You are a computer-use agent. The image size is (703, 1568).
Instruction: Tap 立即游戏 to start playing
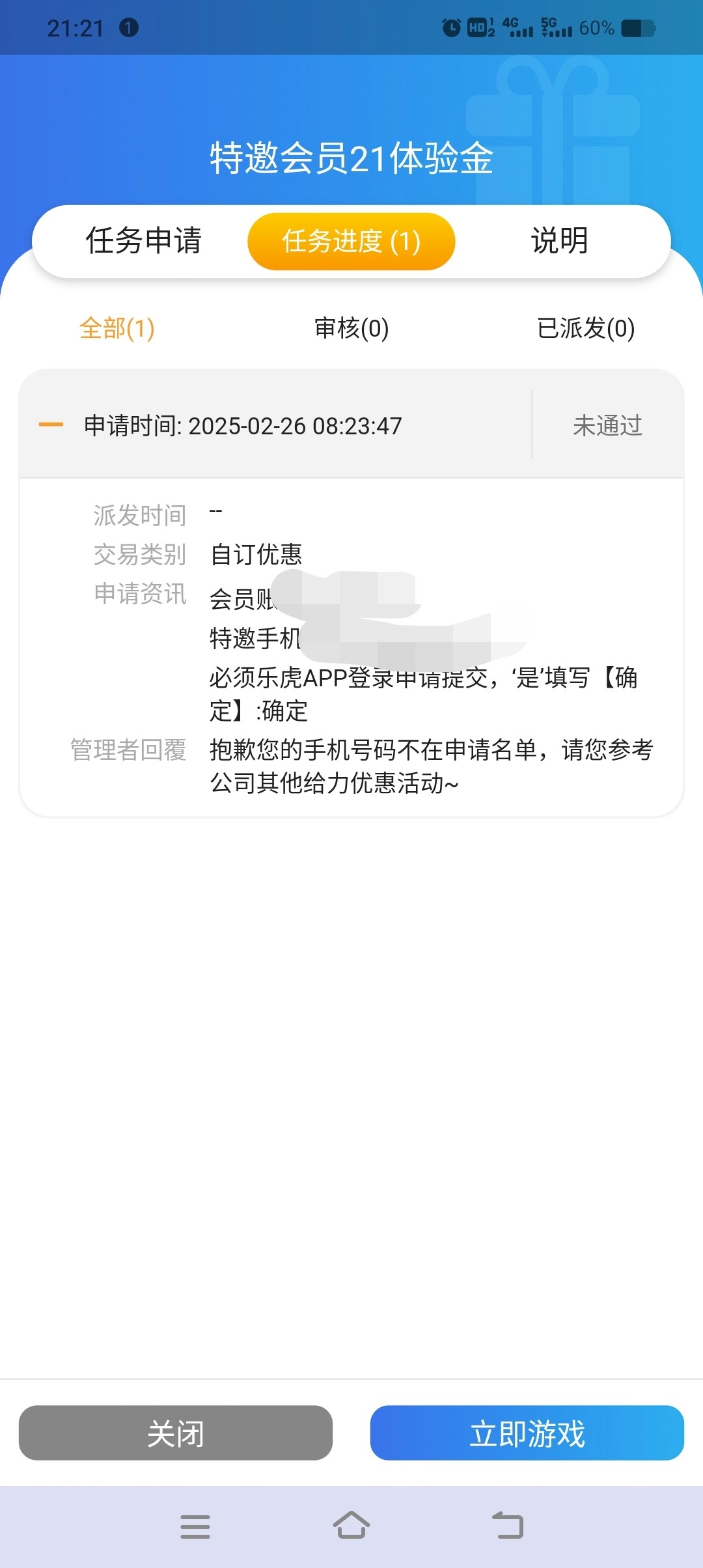coord(527,1433)
